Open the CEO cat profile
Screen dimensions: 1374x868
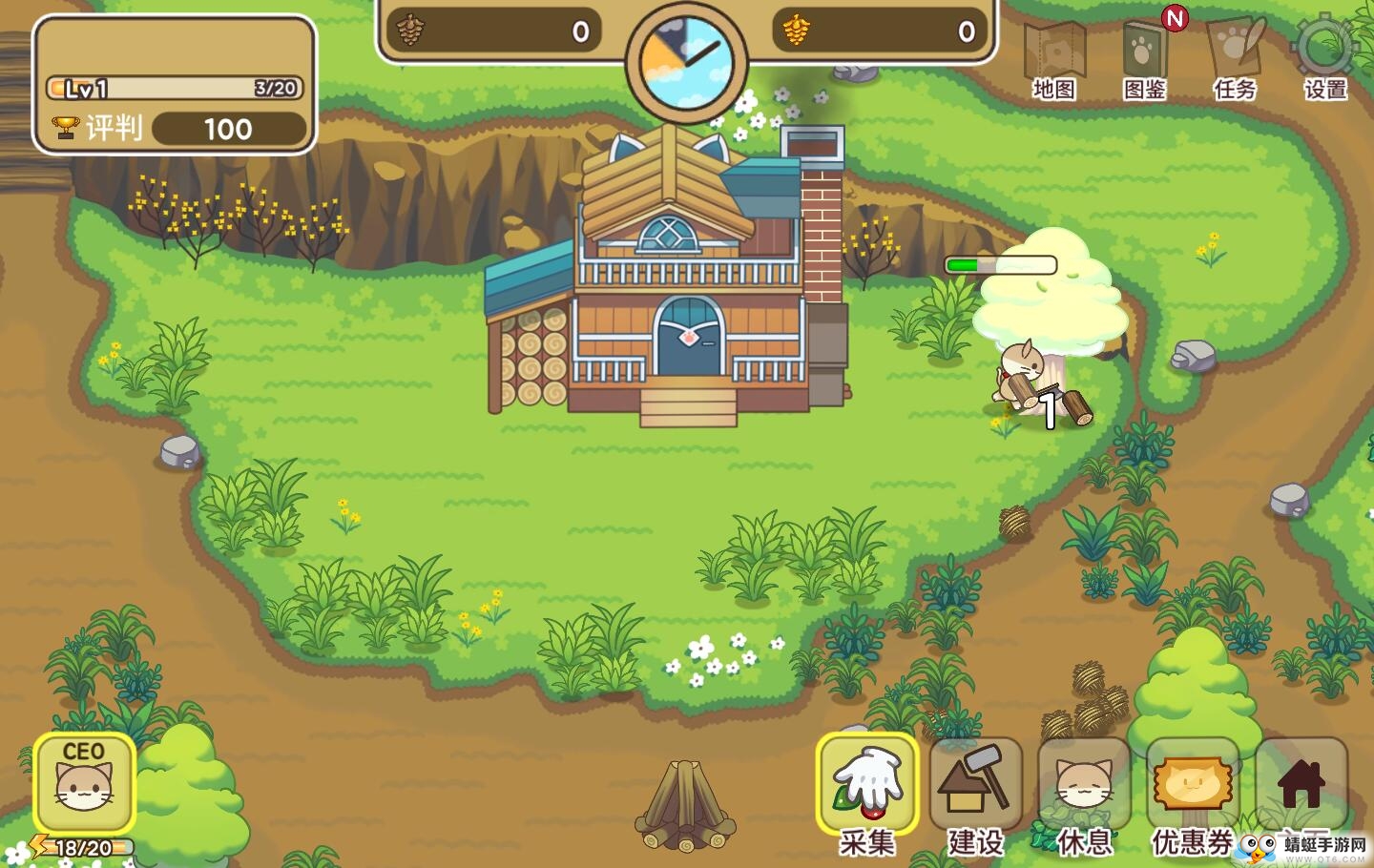[84, 782]
